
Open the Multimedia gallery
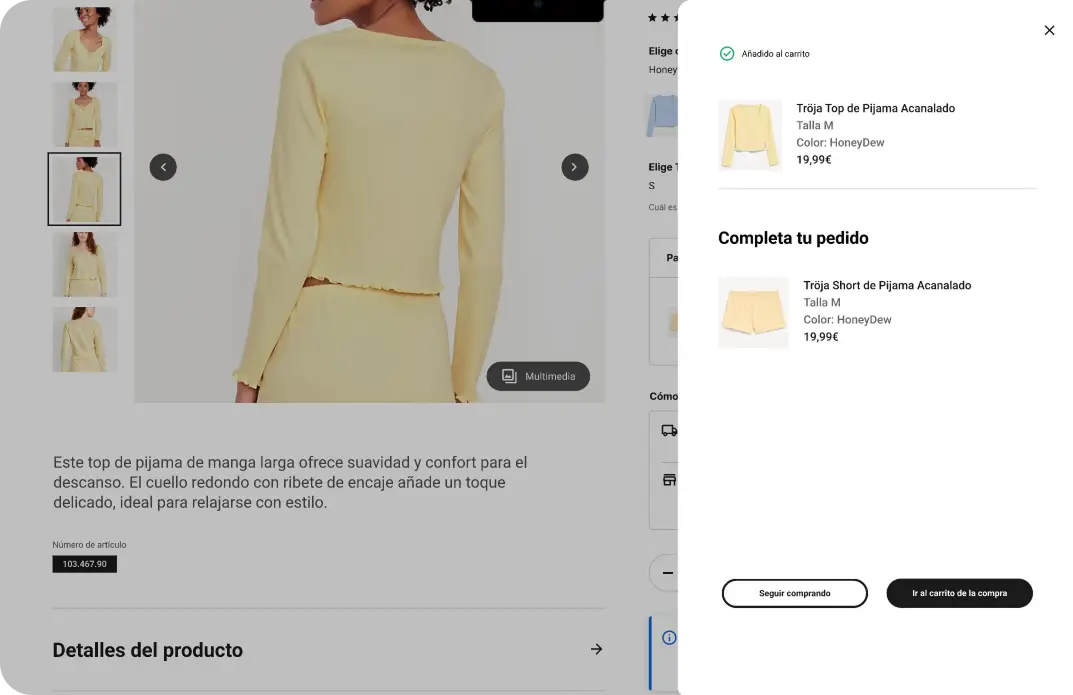tap(538, 376)
